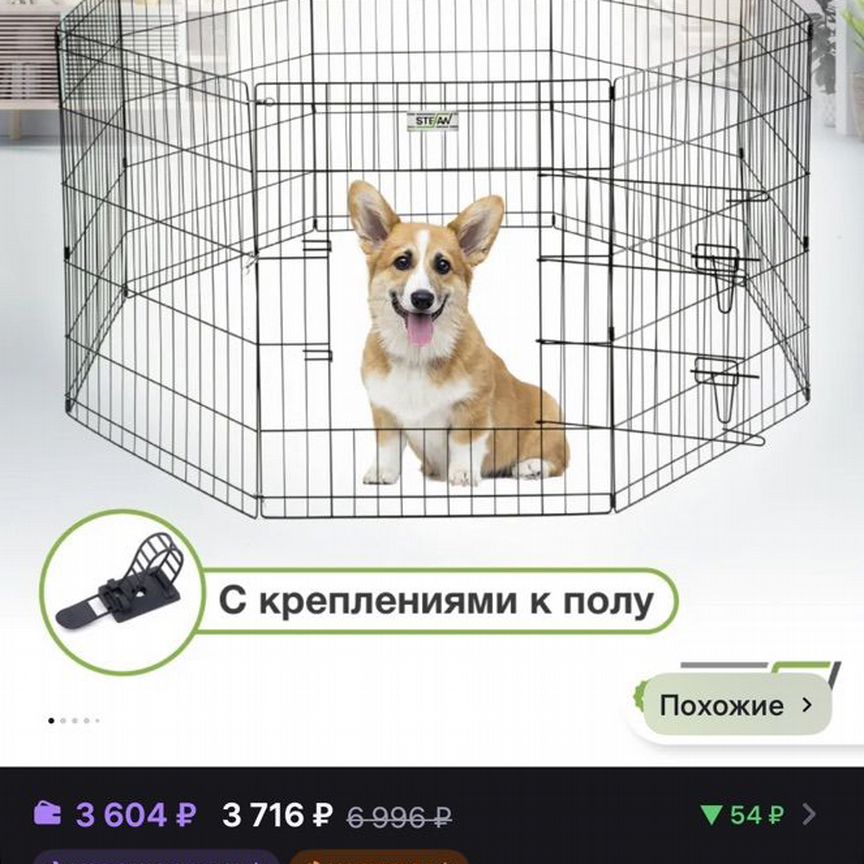The image size is (864, 864).
Task: Open similar products via Похожие button
Action: [x=735, y=705]
